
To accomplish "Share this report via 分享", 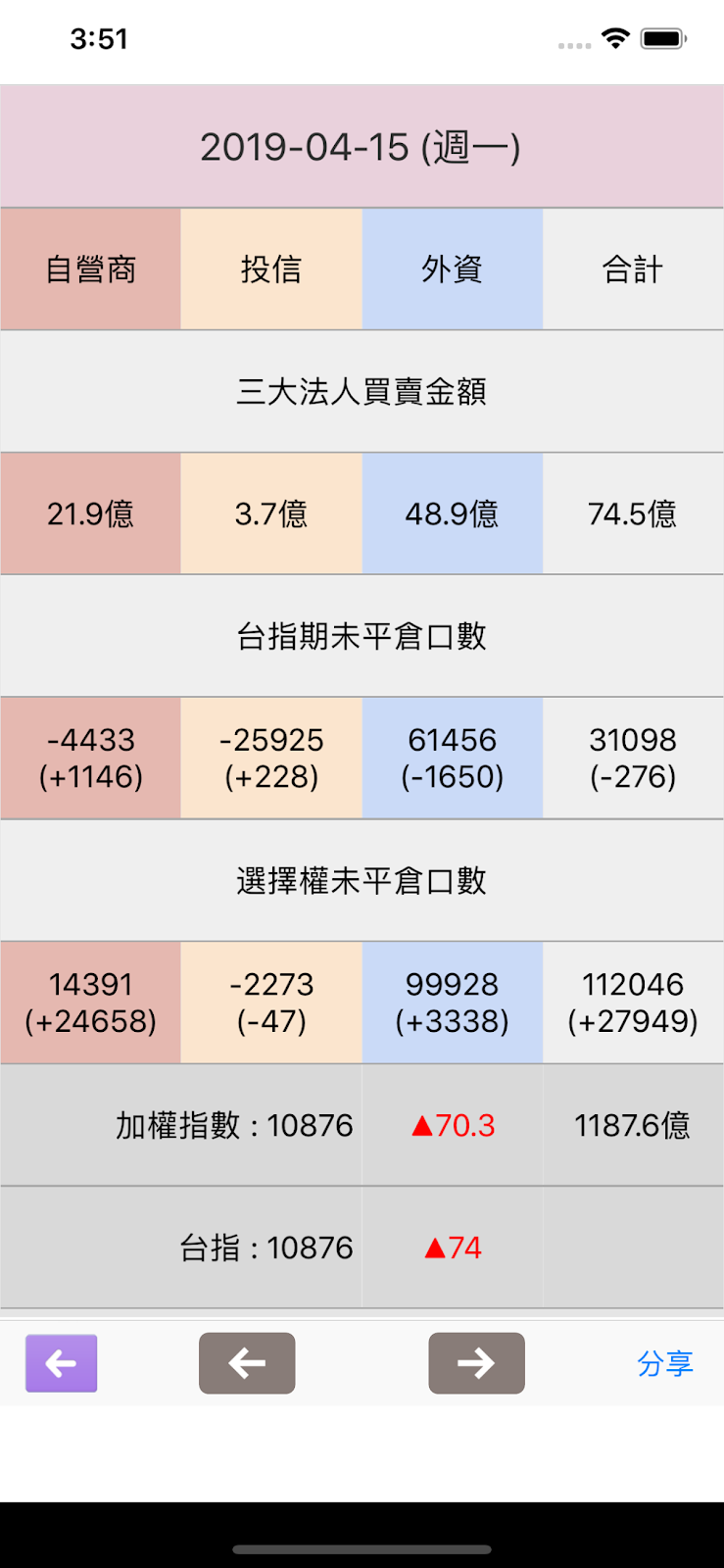I will 665,1363.
